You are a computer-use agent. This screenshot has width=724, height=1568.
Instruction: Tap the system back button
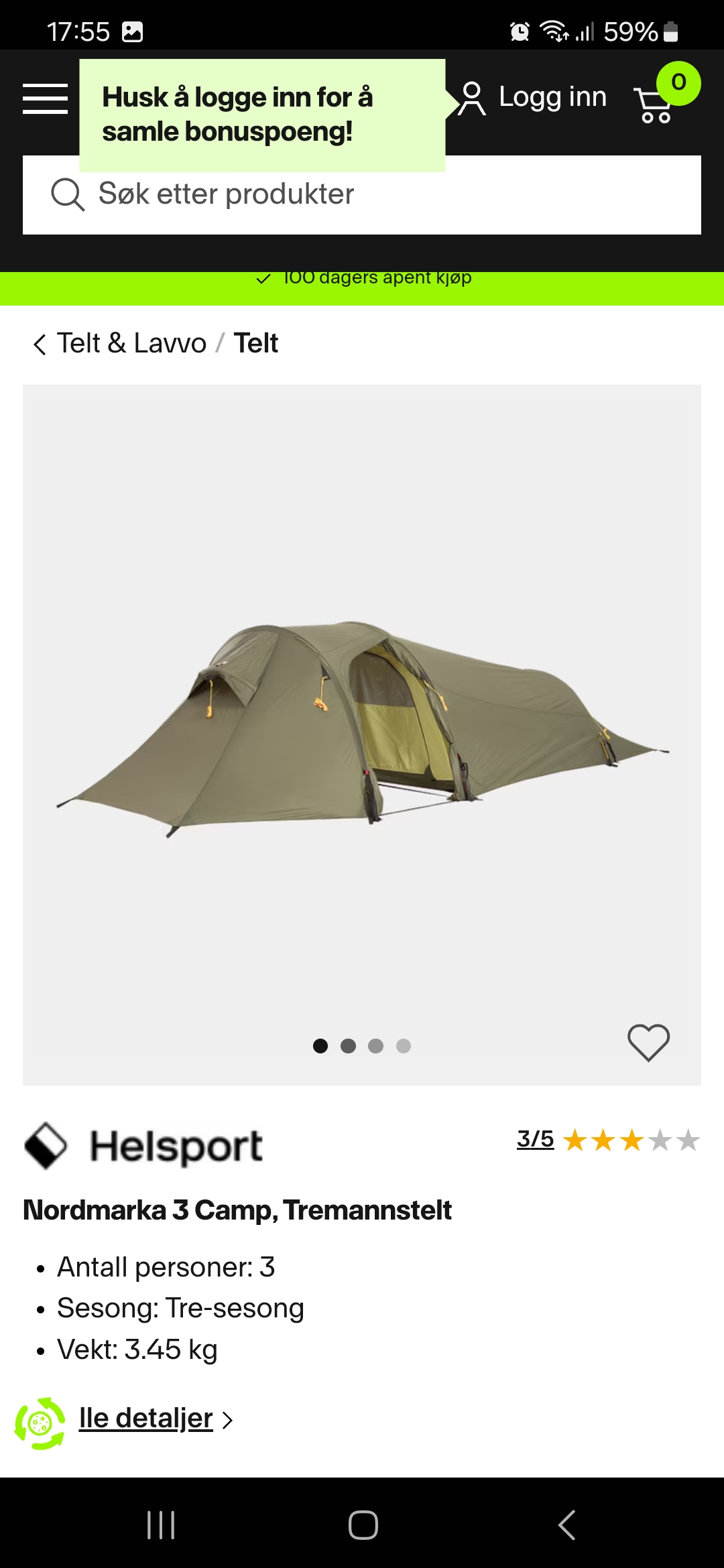tap(566, 1525)
